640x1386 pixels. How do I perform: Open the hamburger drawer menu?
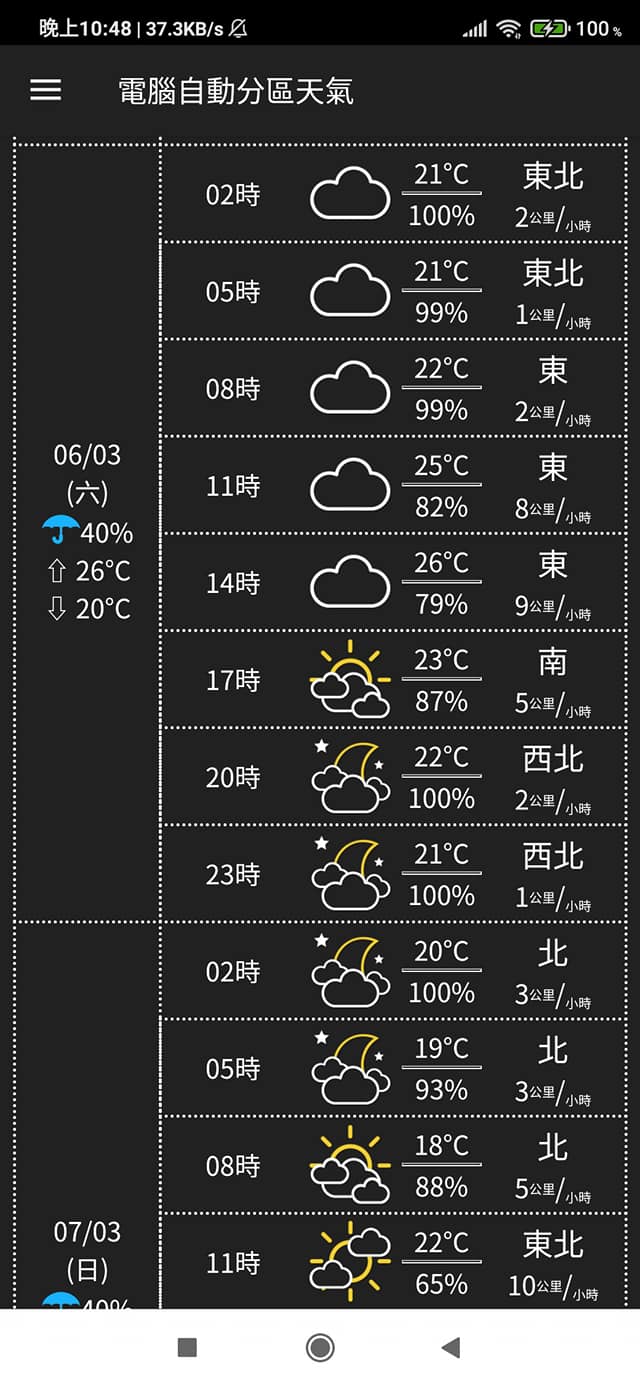tap(46, 91)
